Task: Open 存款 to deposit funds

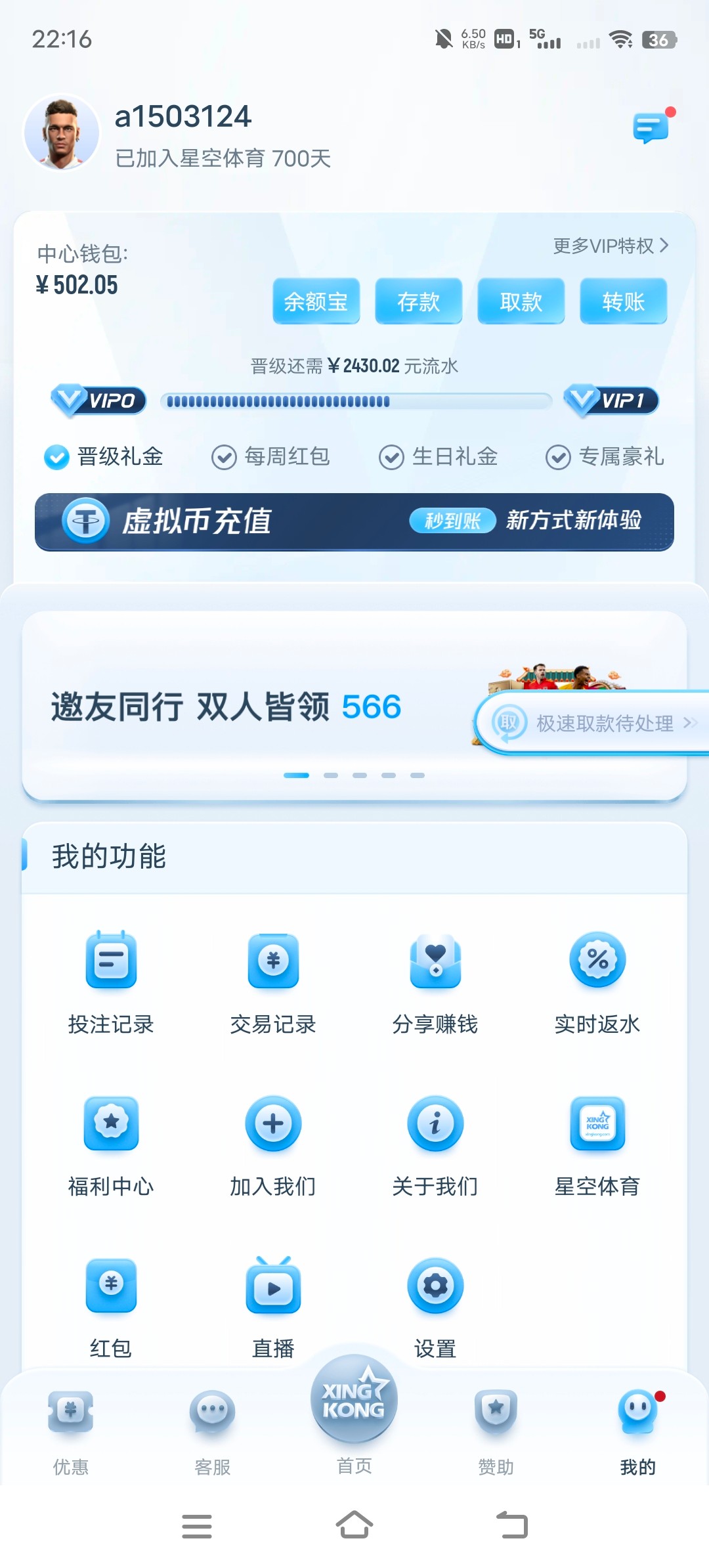Action: pos(418,301)
